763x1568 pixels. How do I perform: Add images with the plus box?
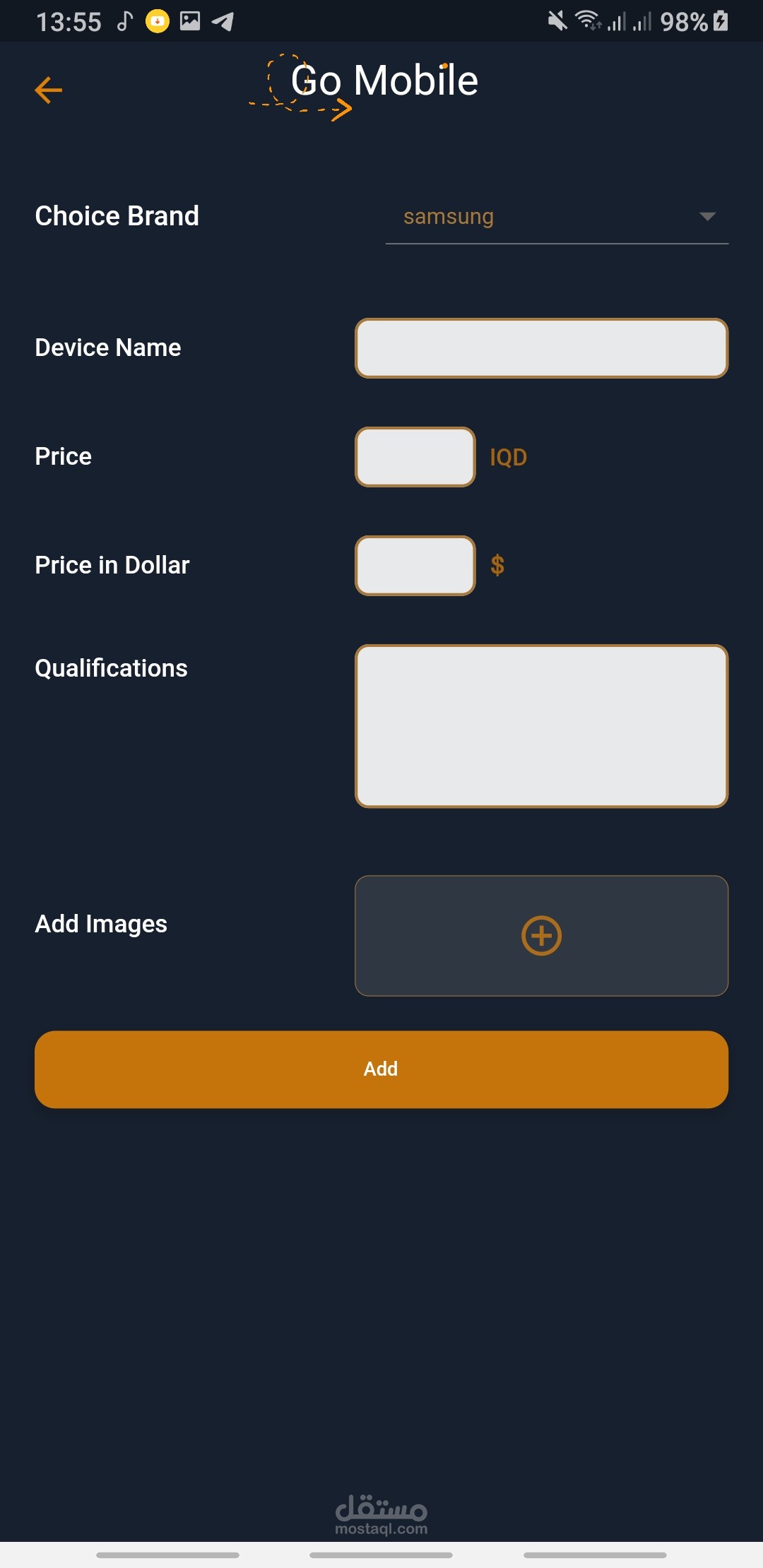[541, 936]
